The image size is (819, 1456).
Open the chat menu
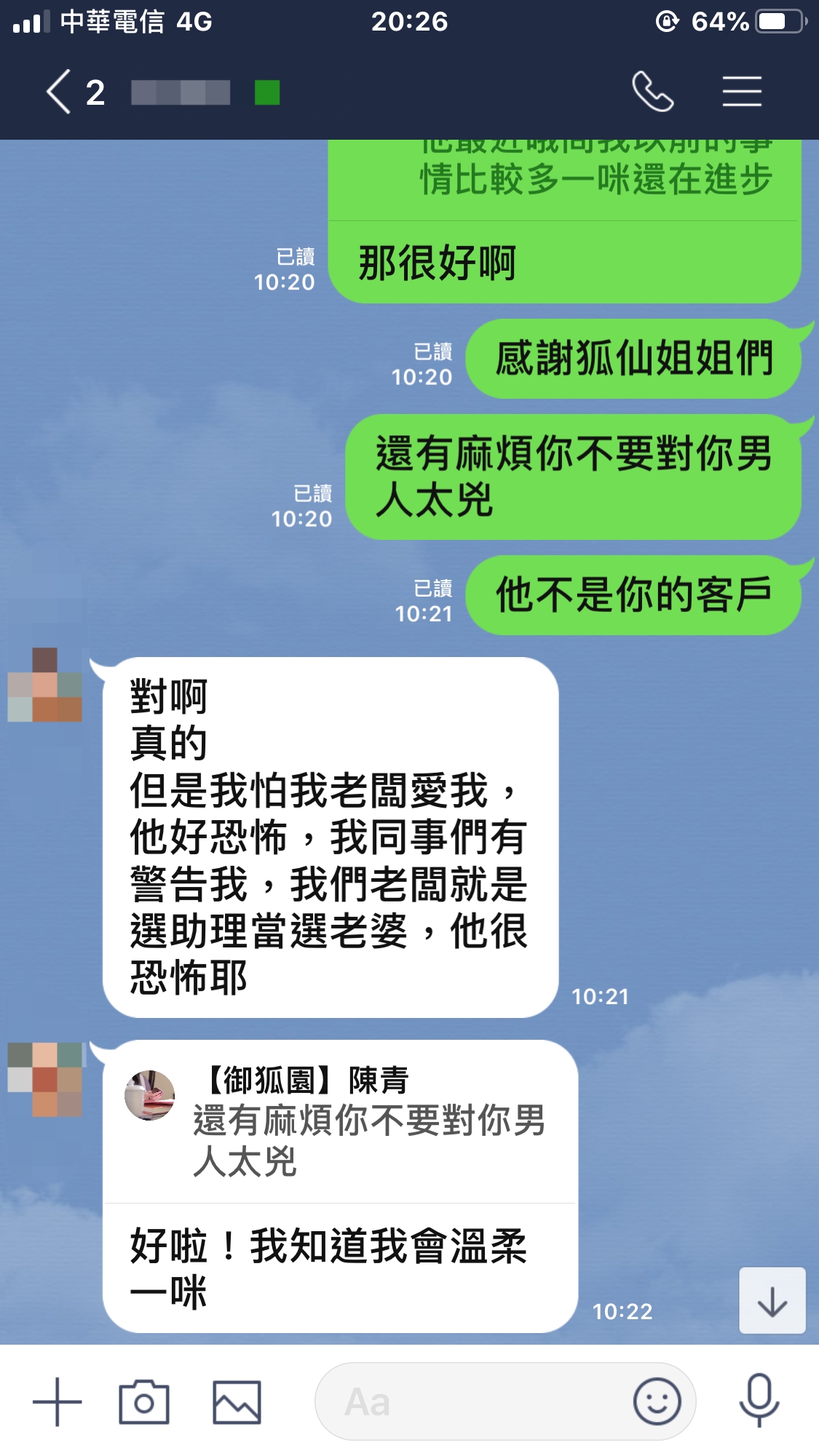[741, 92]
